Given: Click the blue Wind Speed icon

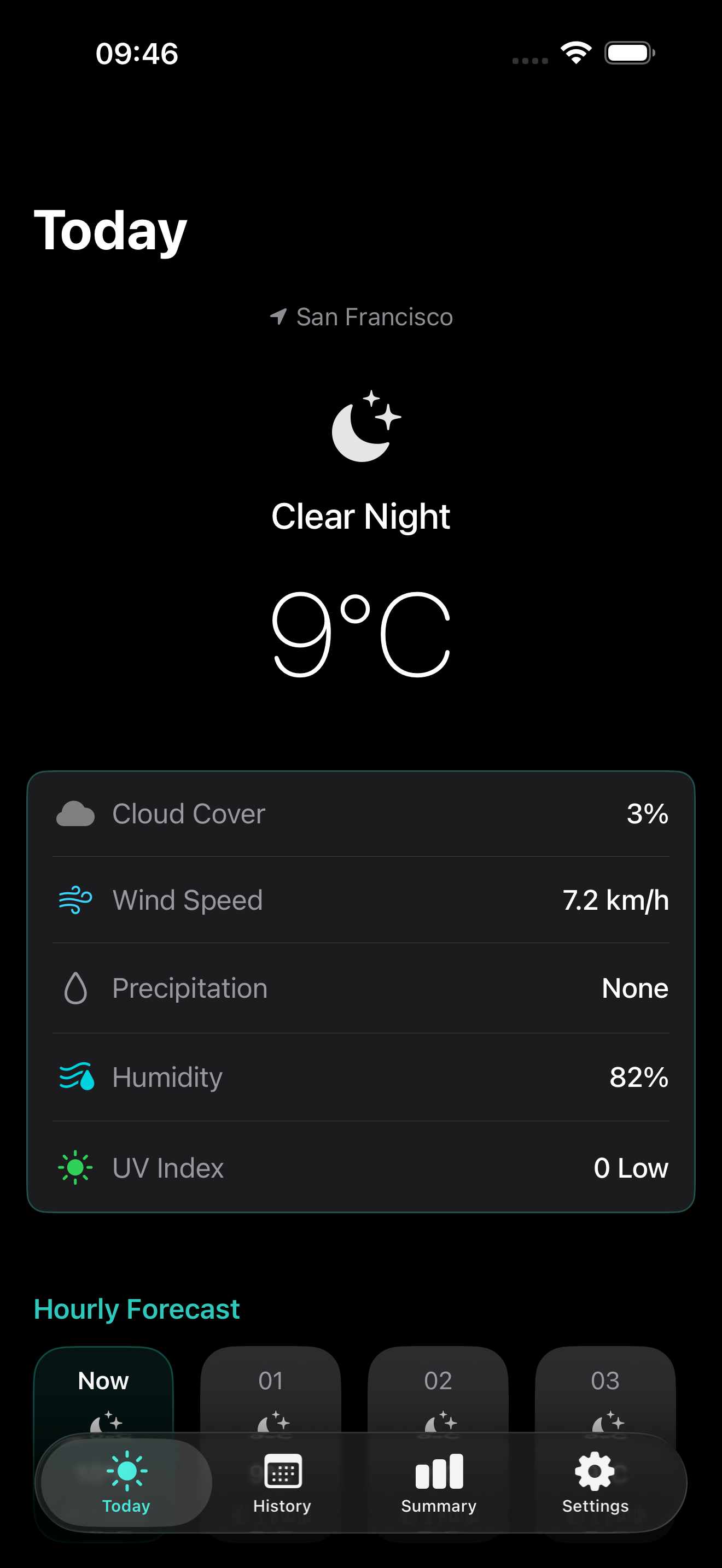Looking at the screenshot, I should click(x=75, y=900).
